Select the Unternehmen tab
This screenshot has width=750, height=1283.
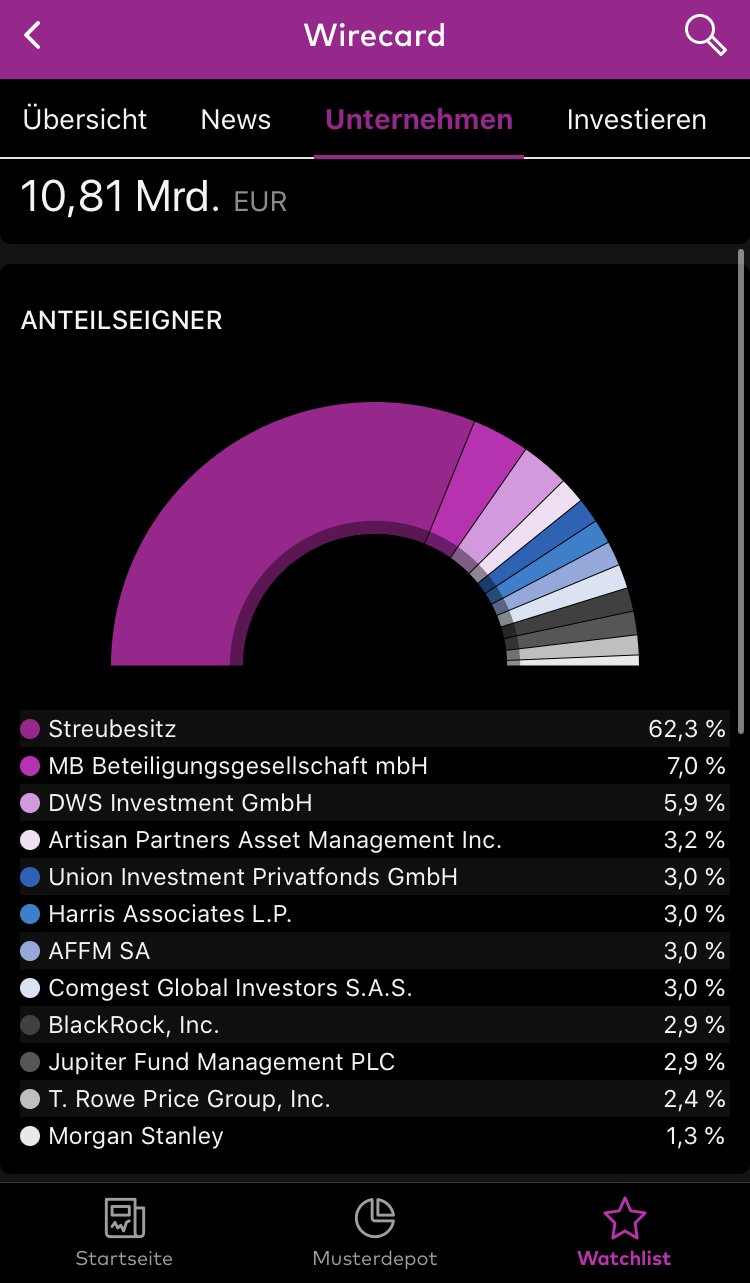pos(419,119)
